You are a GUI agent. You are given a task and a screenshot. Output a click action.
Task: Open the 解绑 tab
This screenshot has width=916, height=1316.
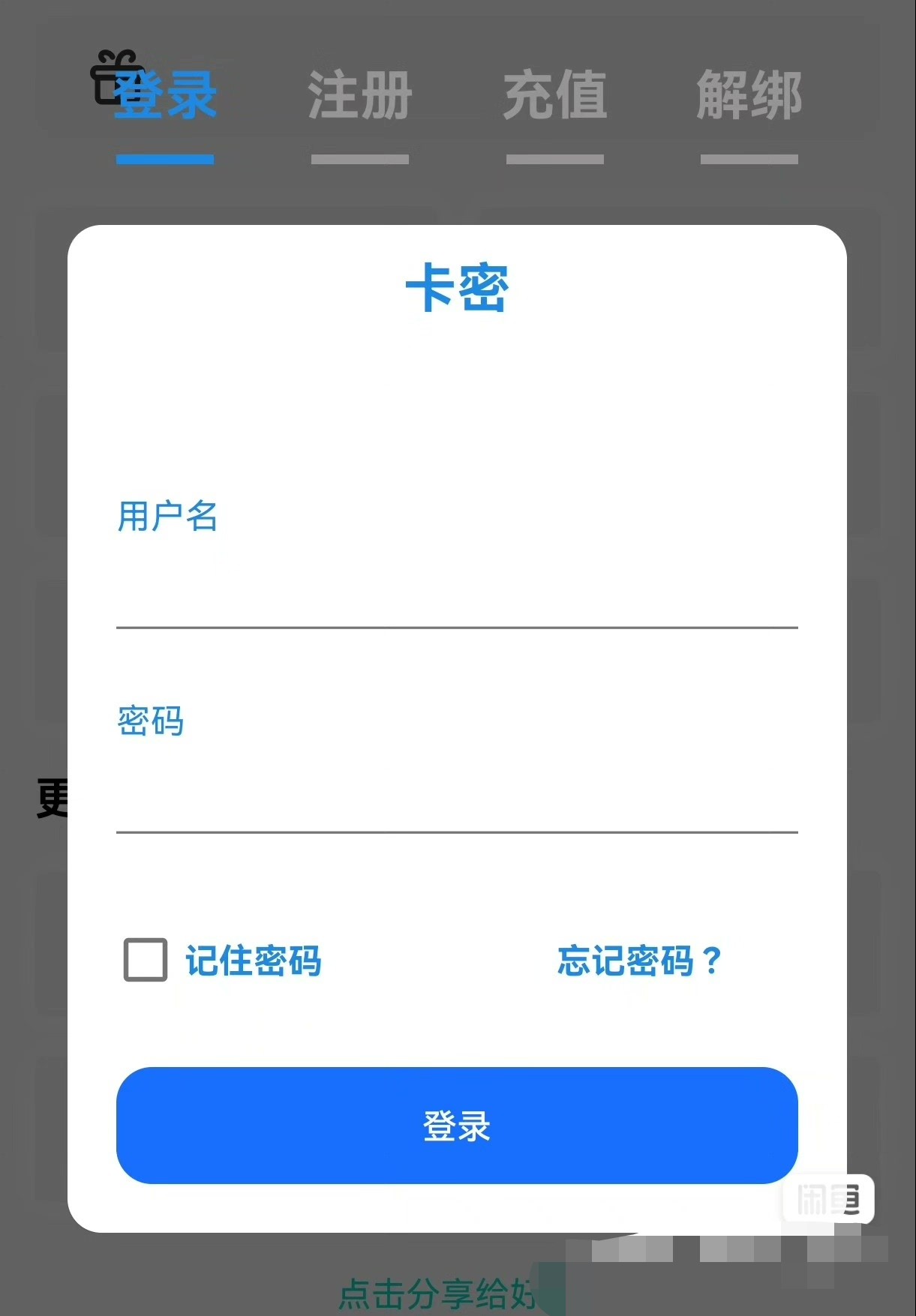(x=749, y=97)
